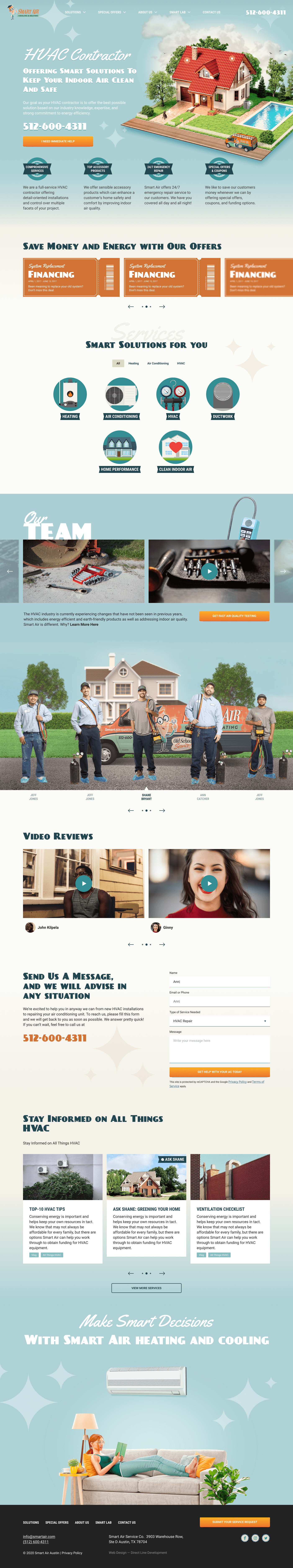
Task: Play John Kilpela's video review
Action: click(x=84, y=883)
